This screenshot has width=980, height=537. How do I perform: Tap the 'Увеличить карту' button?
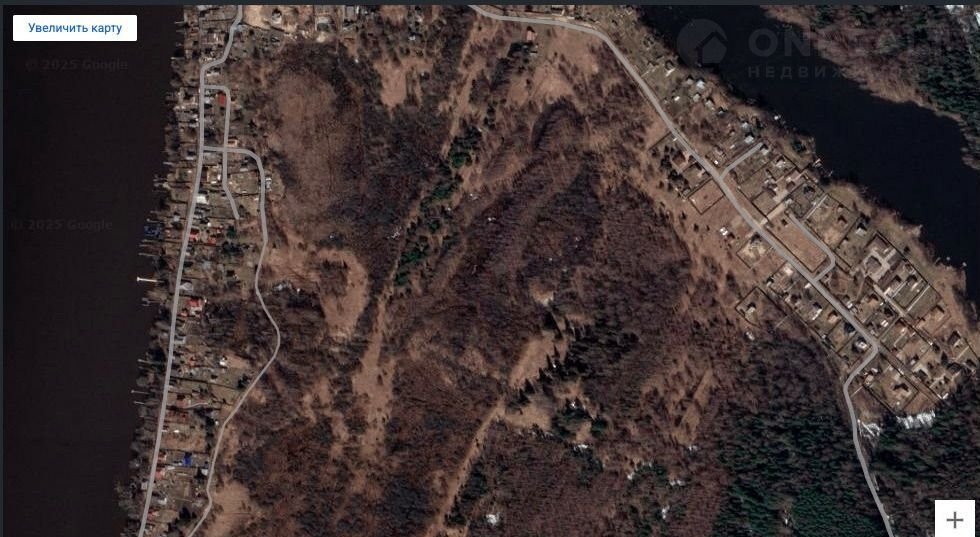point(75,28)
